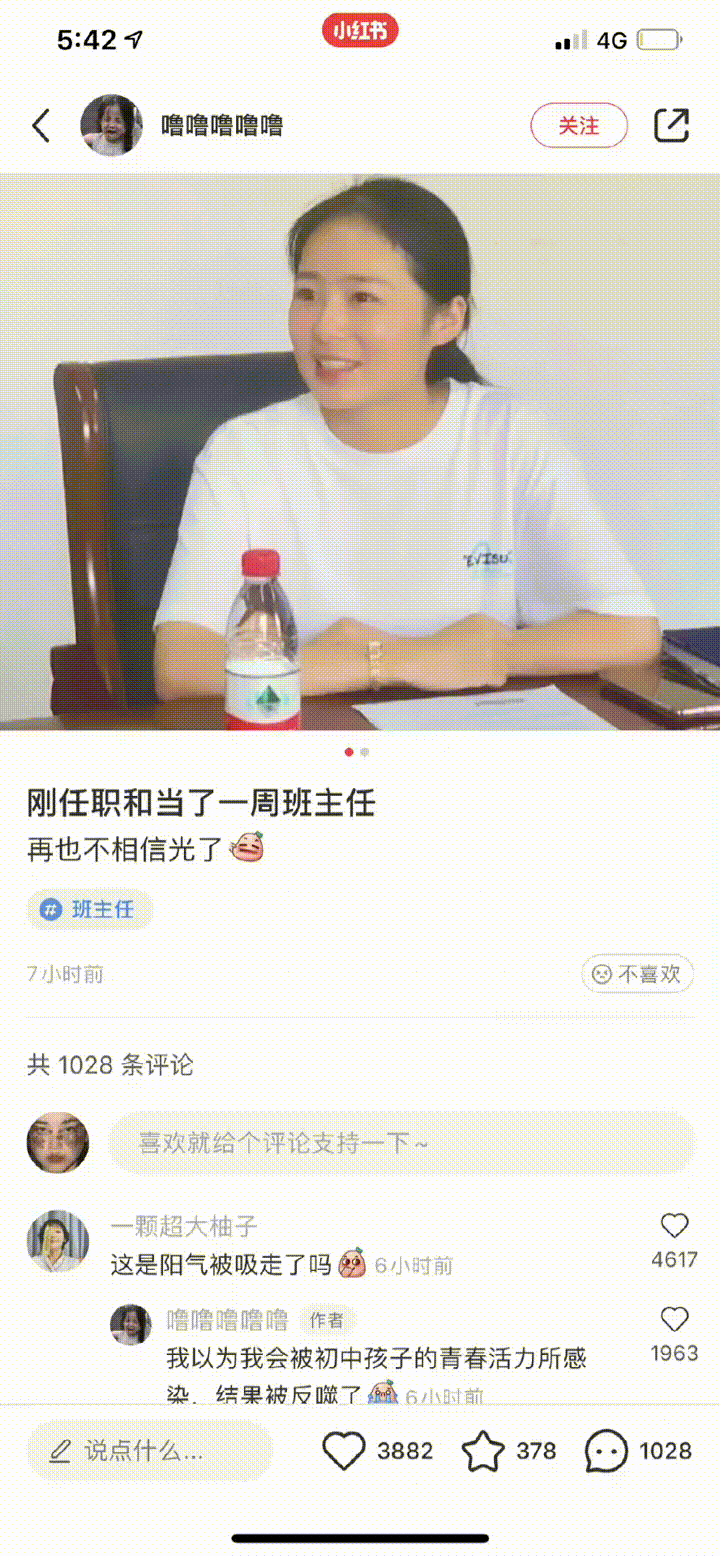Share the post via top-right icon

672,125
